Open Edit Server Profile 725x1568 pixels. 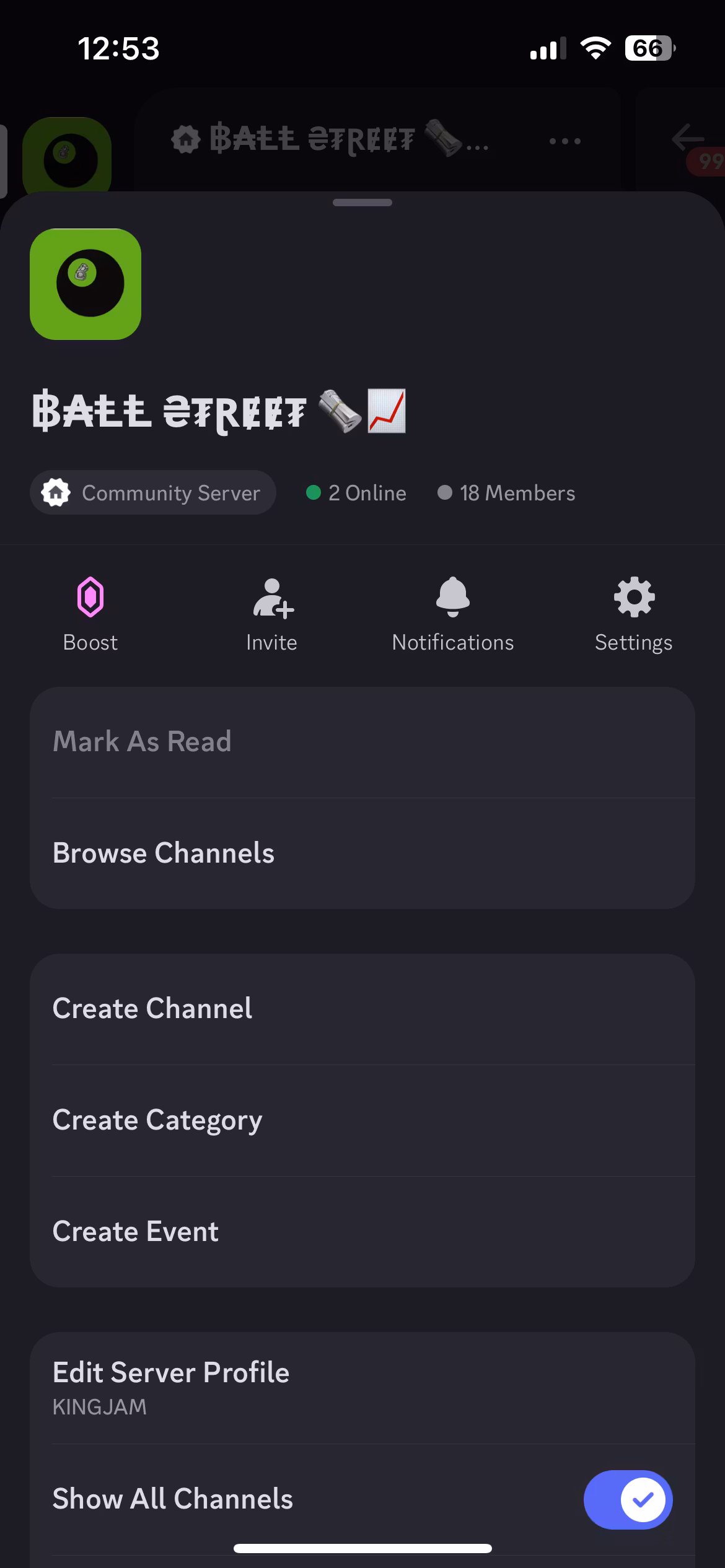pyautogui.click(x=362, y=1387)
